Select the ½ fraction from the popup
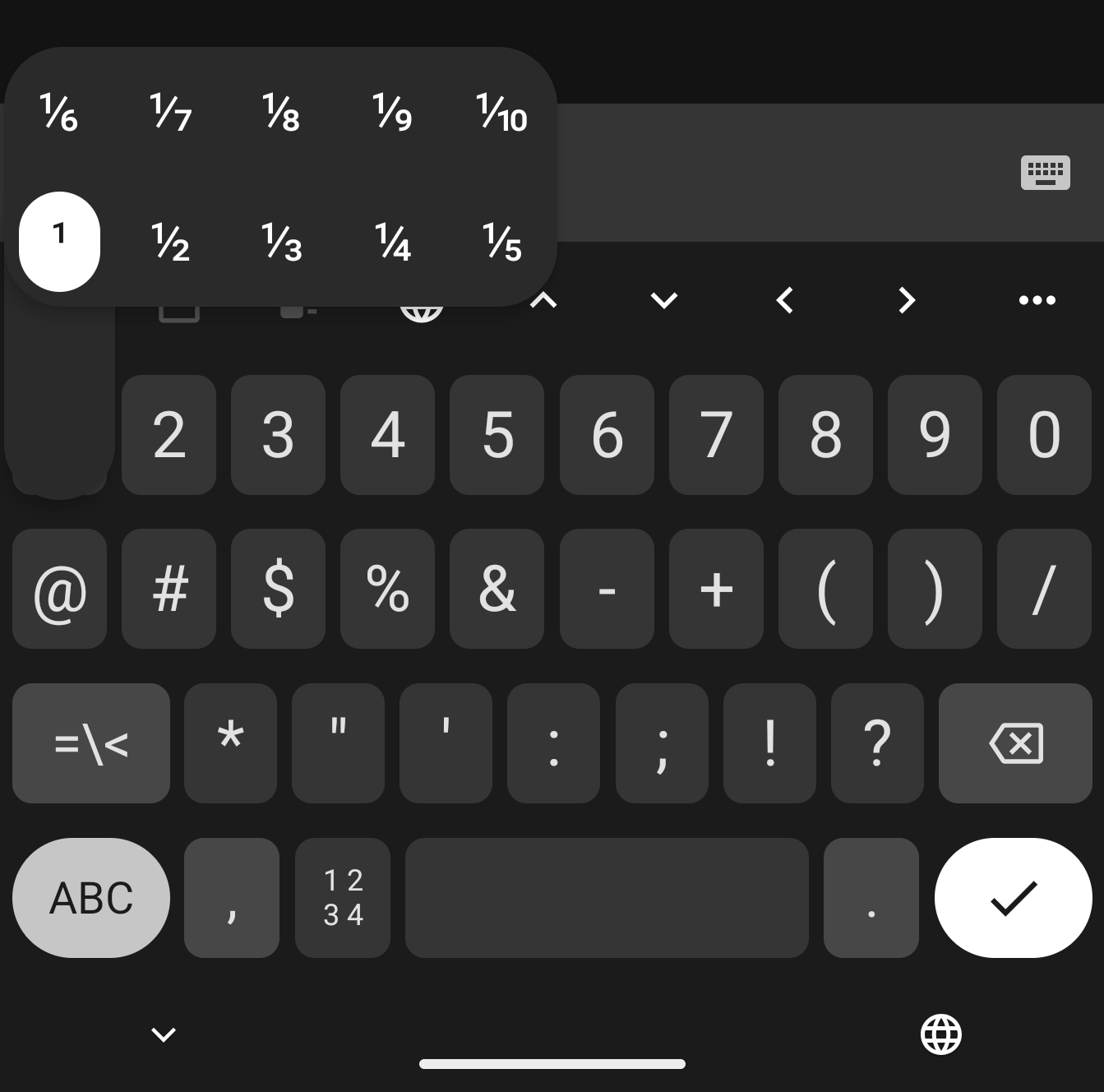The image size is (1104, 1092). (171, 243)
